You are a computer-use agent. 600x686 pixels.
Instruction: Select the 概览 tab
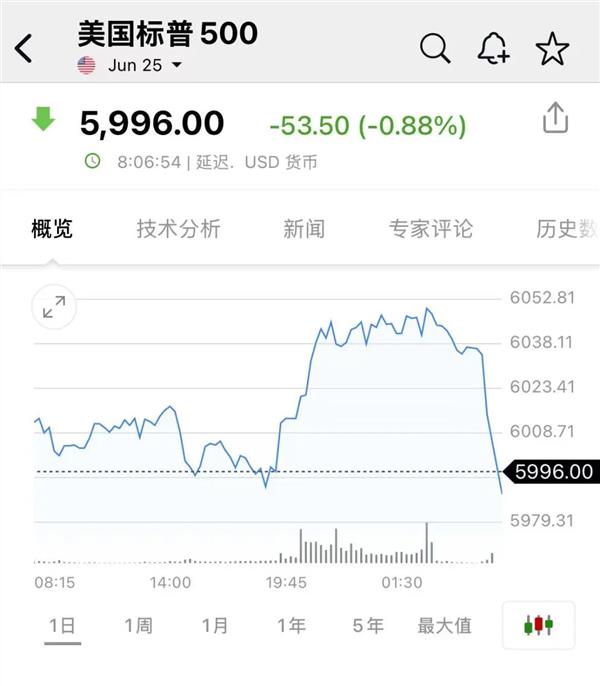[52, 229]
